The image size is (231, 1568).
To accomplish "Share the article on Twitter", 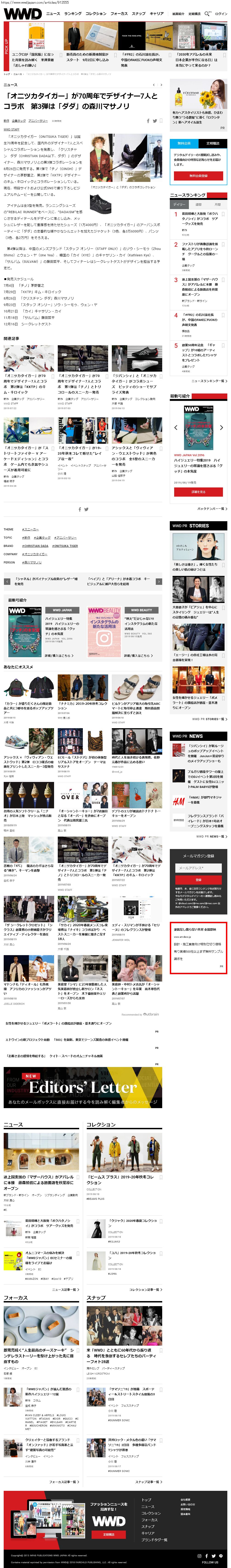I will click(155, 121).
